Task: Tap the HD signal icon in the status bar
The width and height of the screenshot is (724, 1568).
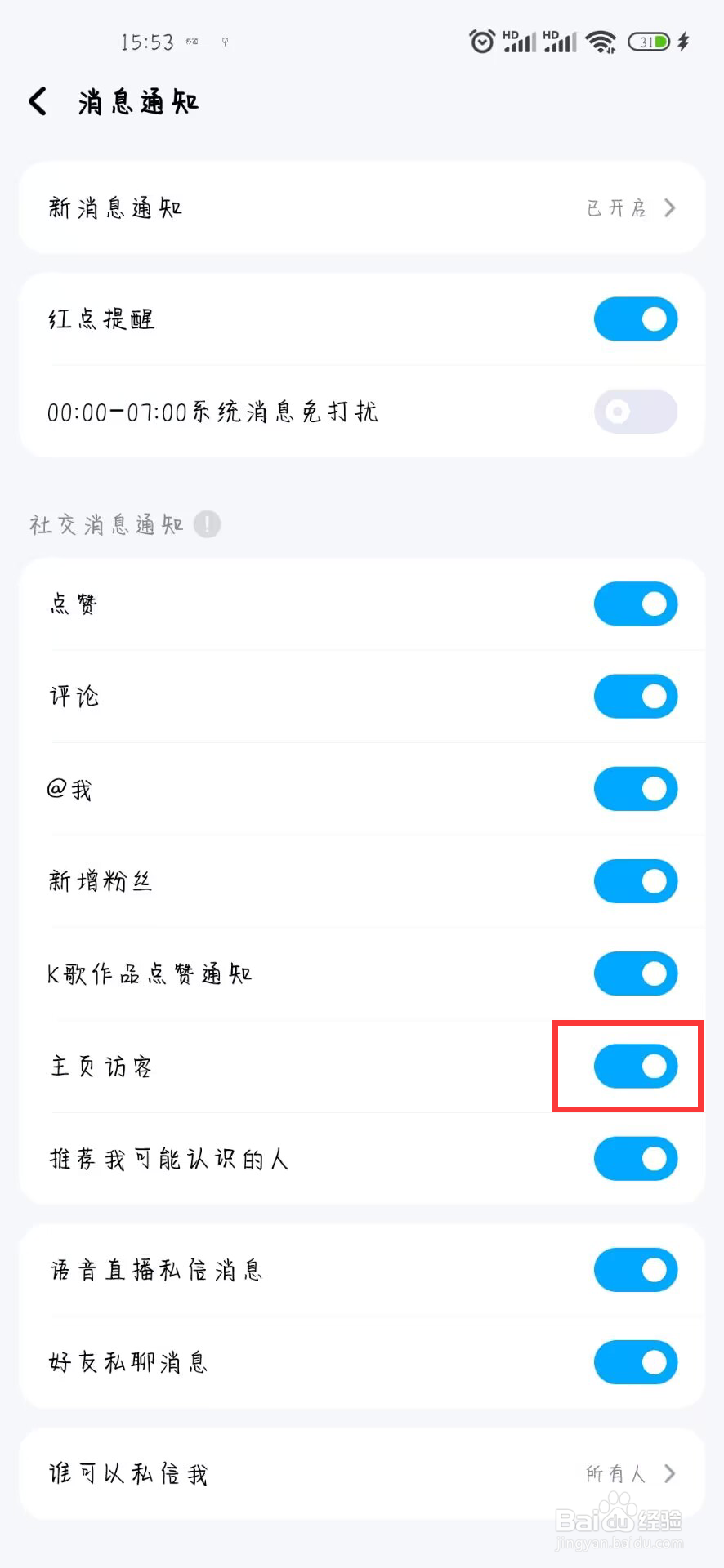Action: [517, 39]
